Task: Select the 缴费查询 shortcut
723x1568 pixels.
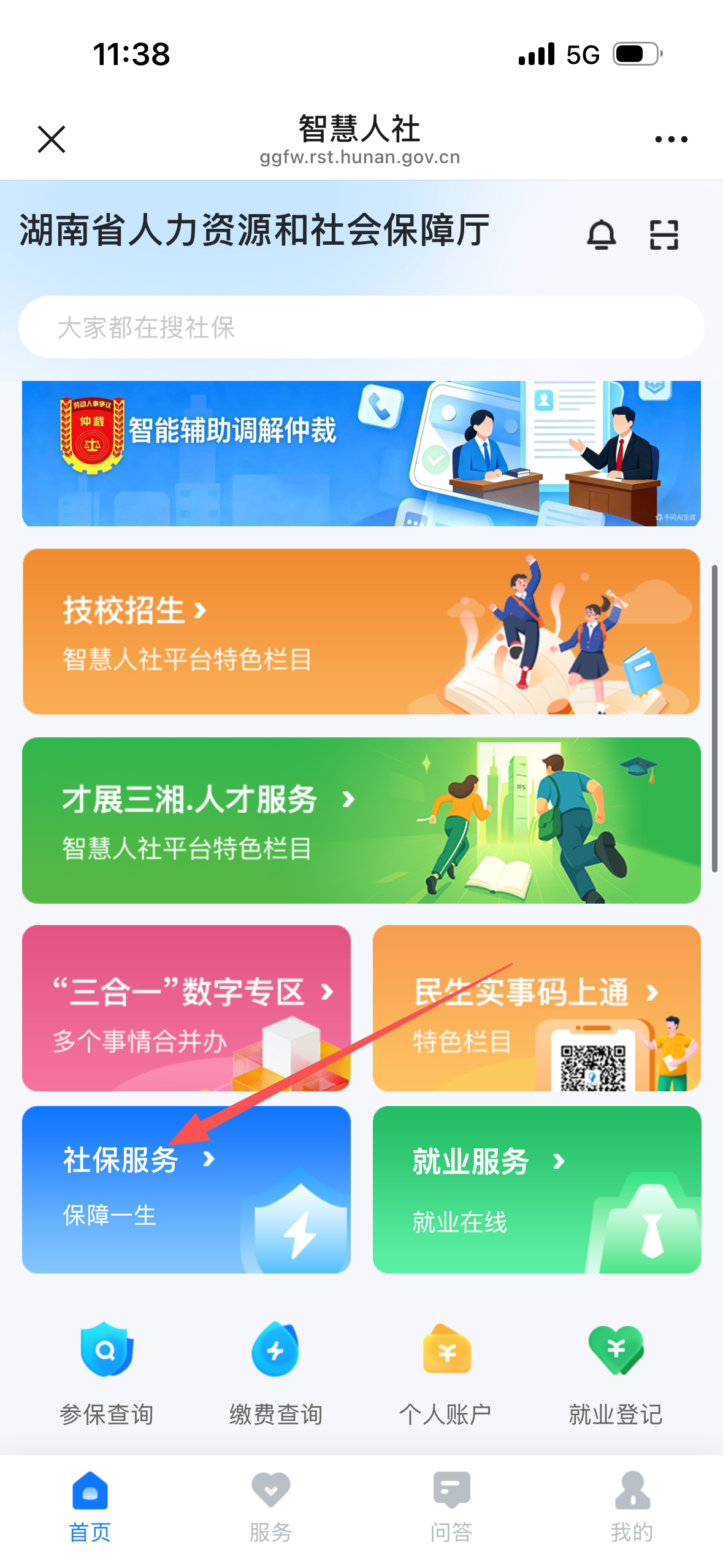Action: coord(276,1374)
